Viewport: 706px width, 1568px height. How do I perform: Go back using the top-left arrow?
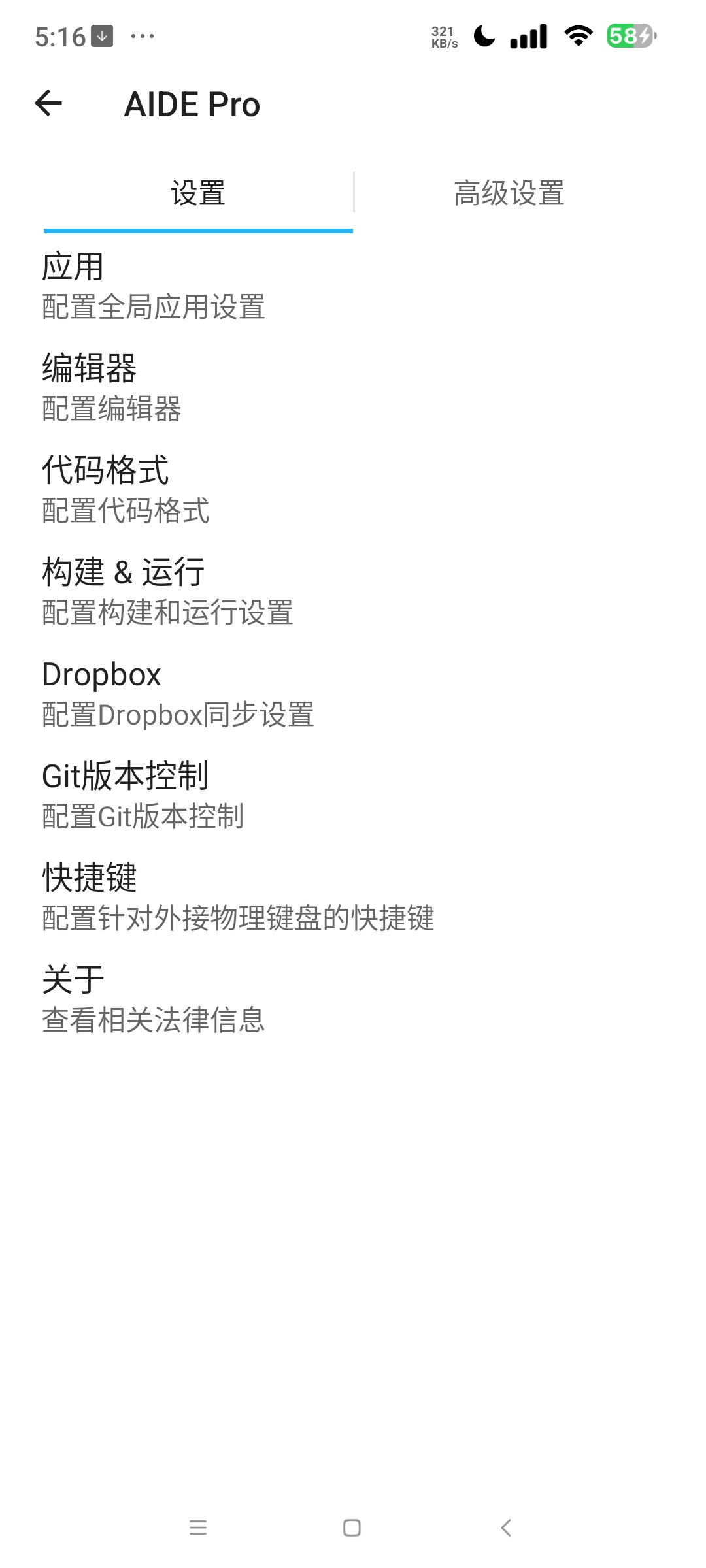pos(48,104)
